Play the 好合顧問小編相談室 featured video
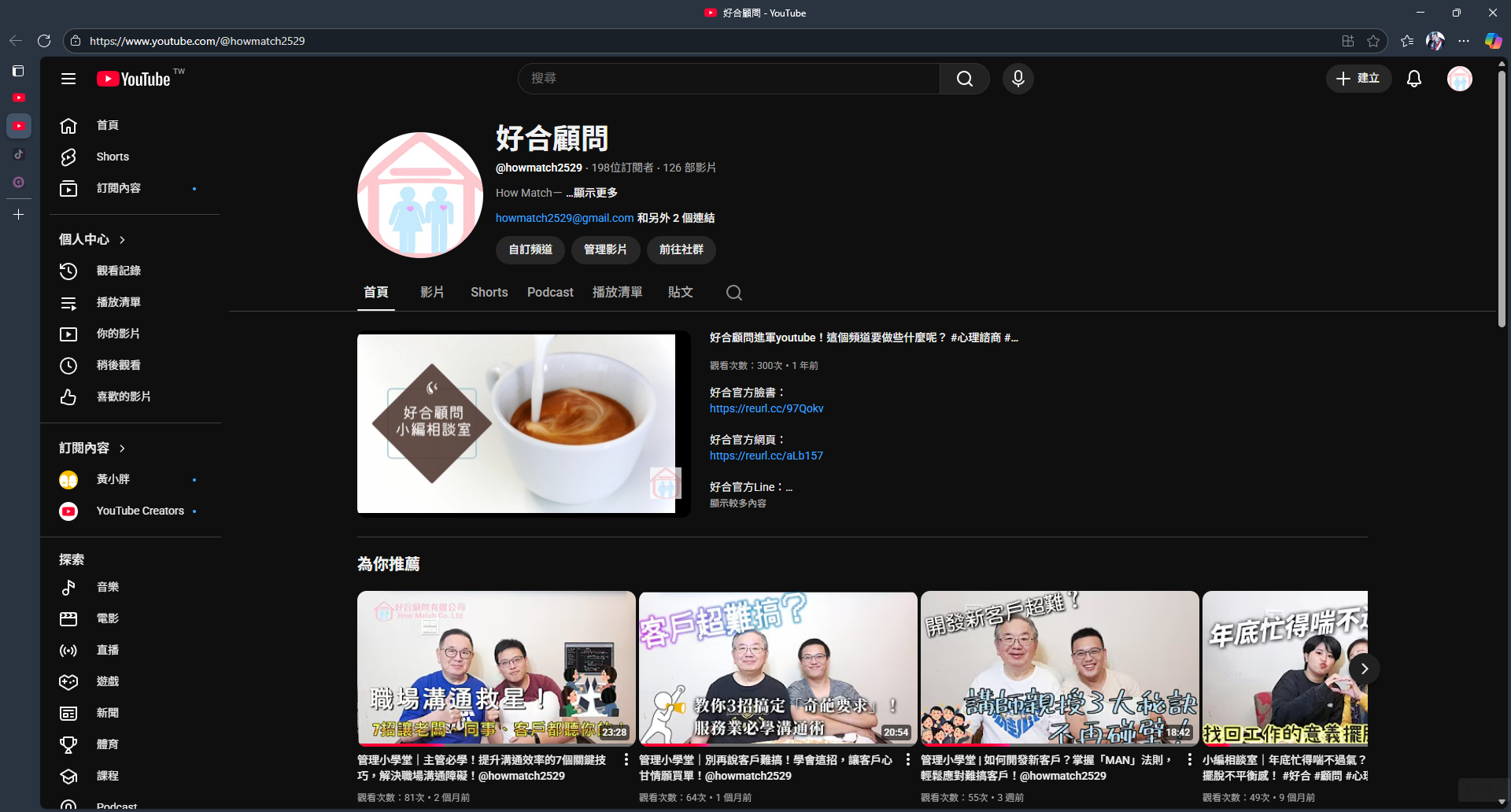 click(516, 424)
